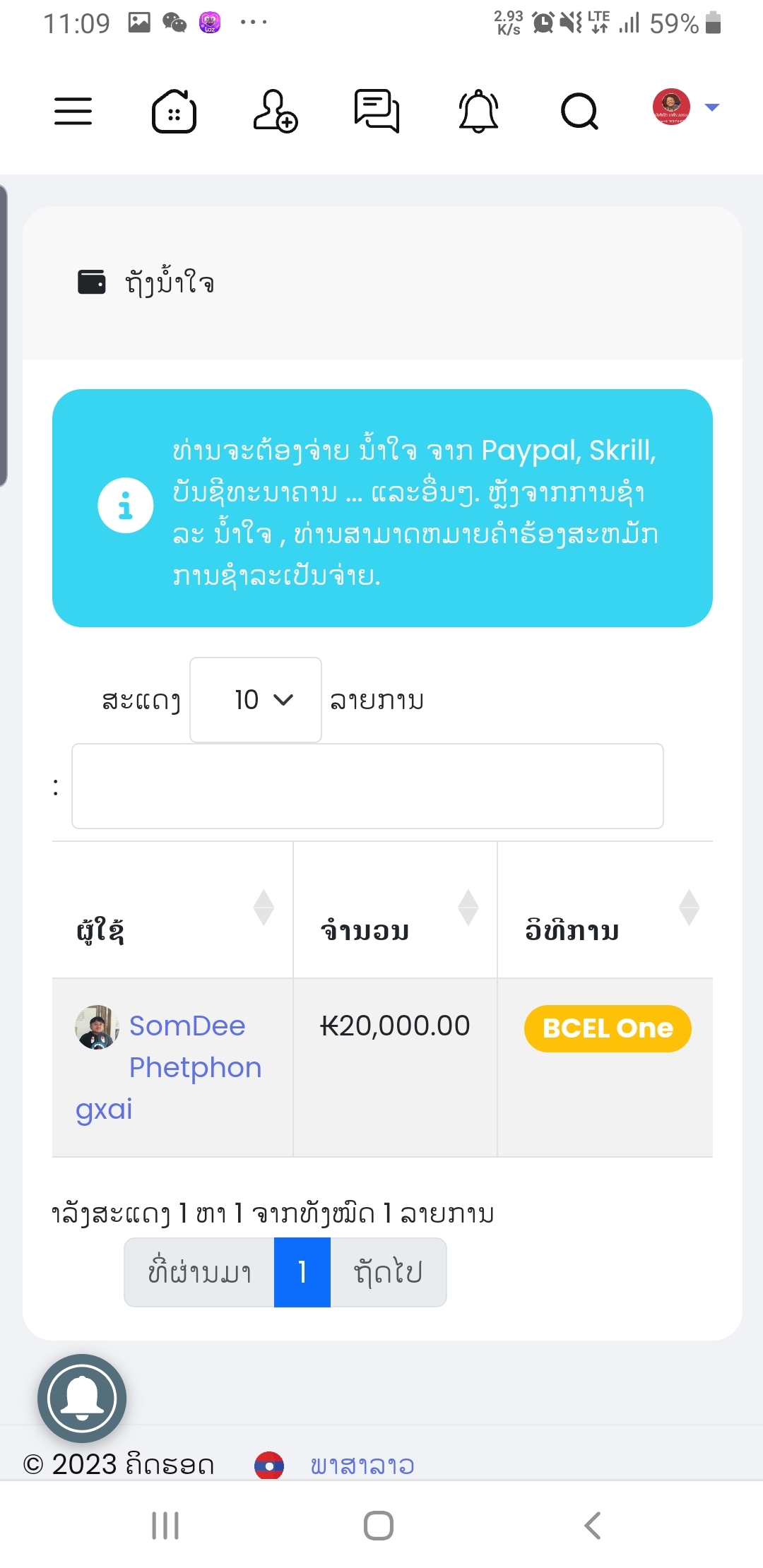Image resolution: width=763 pixels, height=1568 pixels.
Task: Open the add friend icon
Action: pos(276,111)
